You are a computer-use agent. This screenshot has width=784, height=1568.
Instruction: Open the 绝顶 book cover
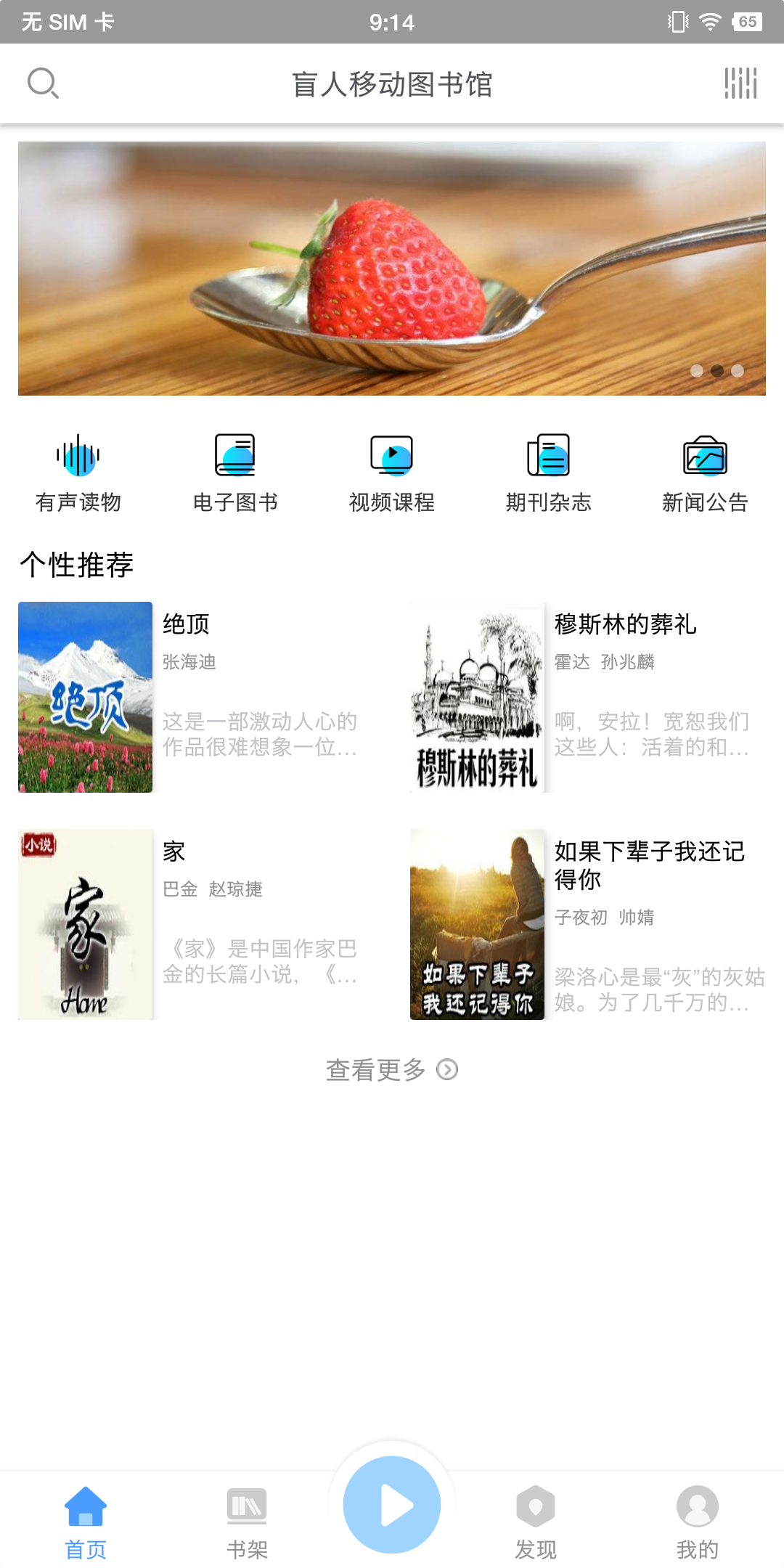pyautogui.click(x=85, y=695)
